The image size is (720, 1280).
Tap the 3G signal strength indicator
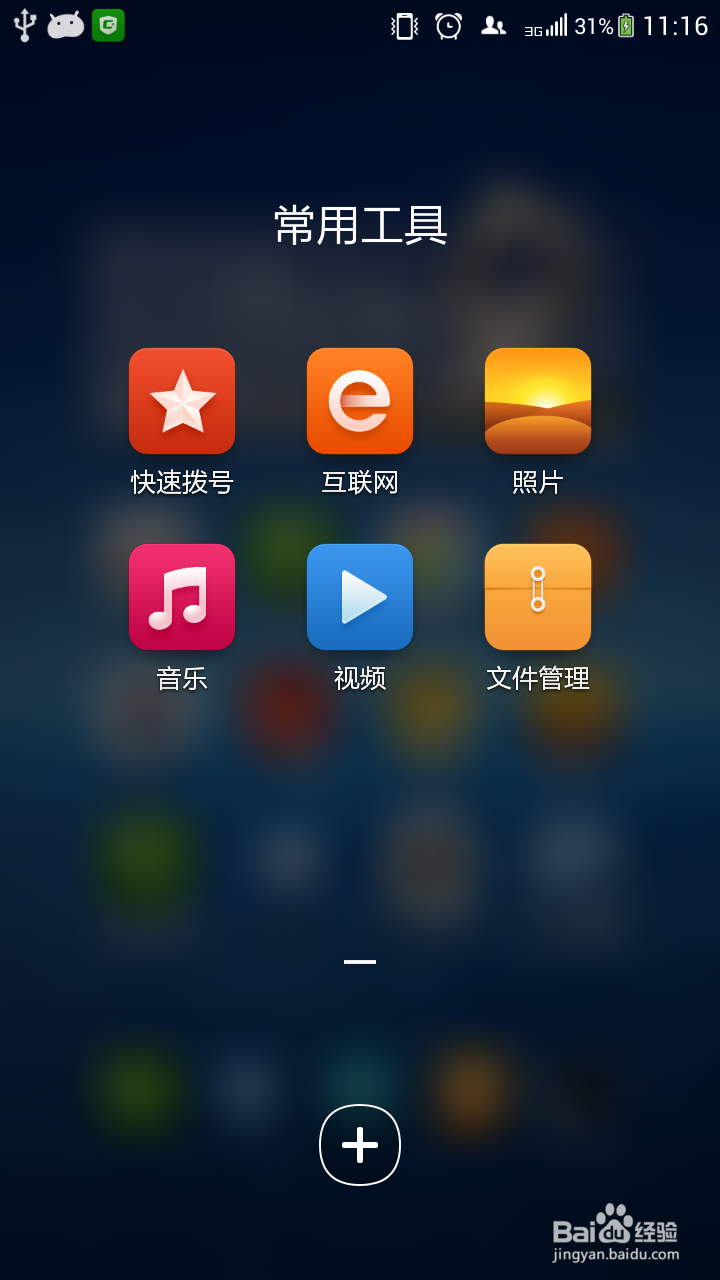point(550,27)
